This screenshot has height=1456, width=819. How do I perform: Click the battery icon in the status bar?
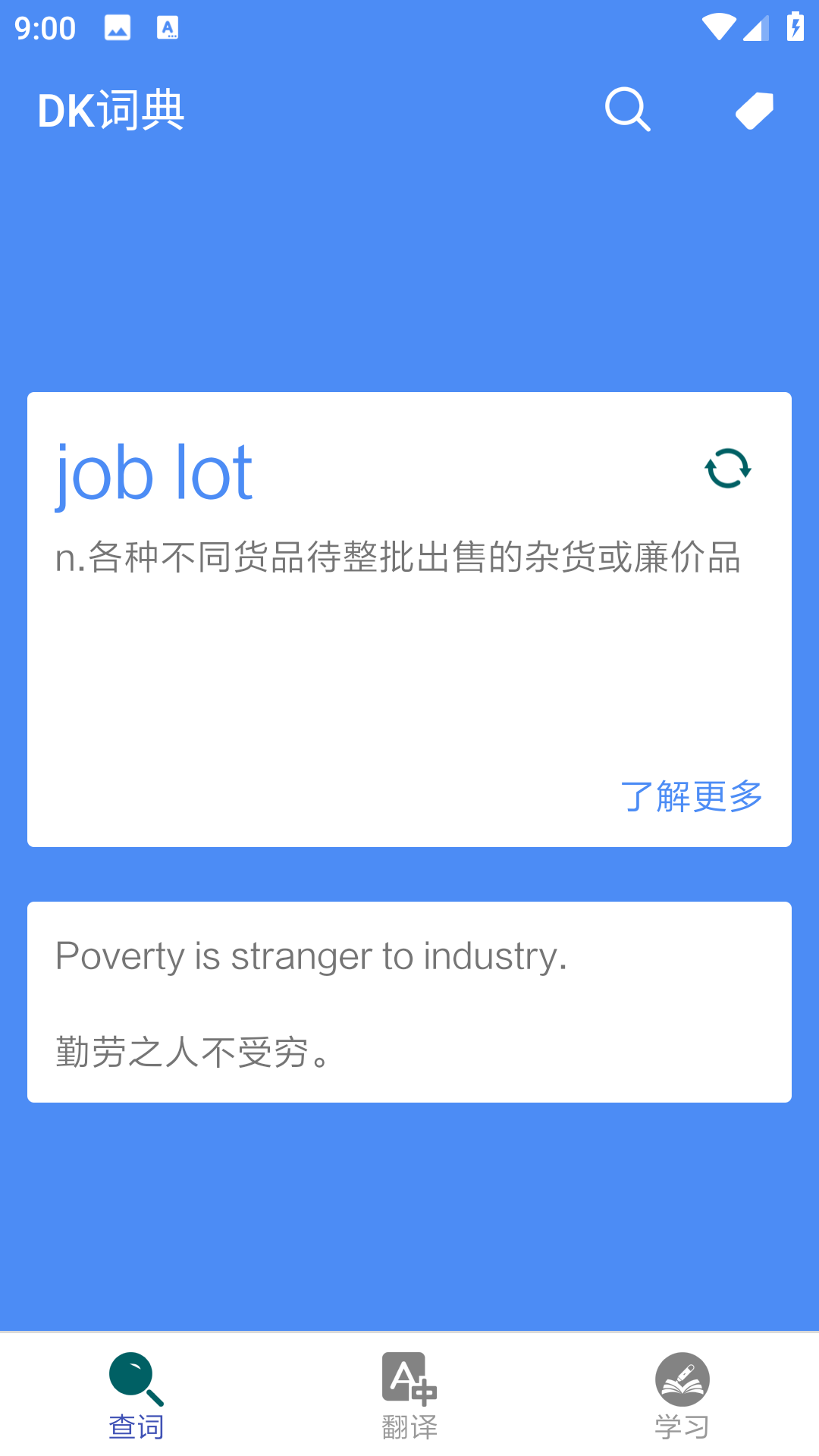pos(795,26)
